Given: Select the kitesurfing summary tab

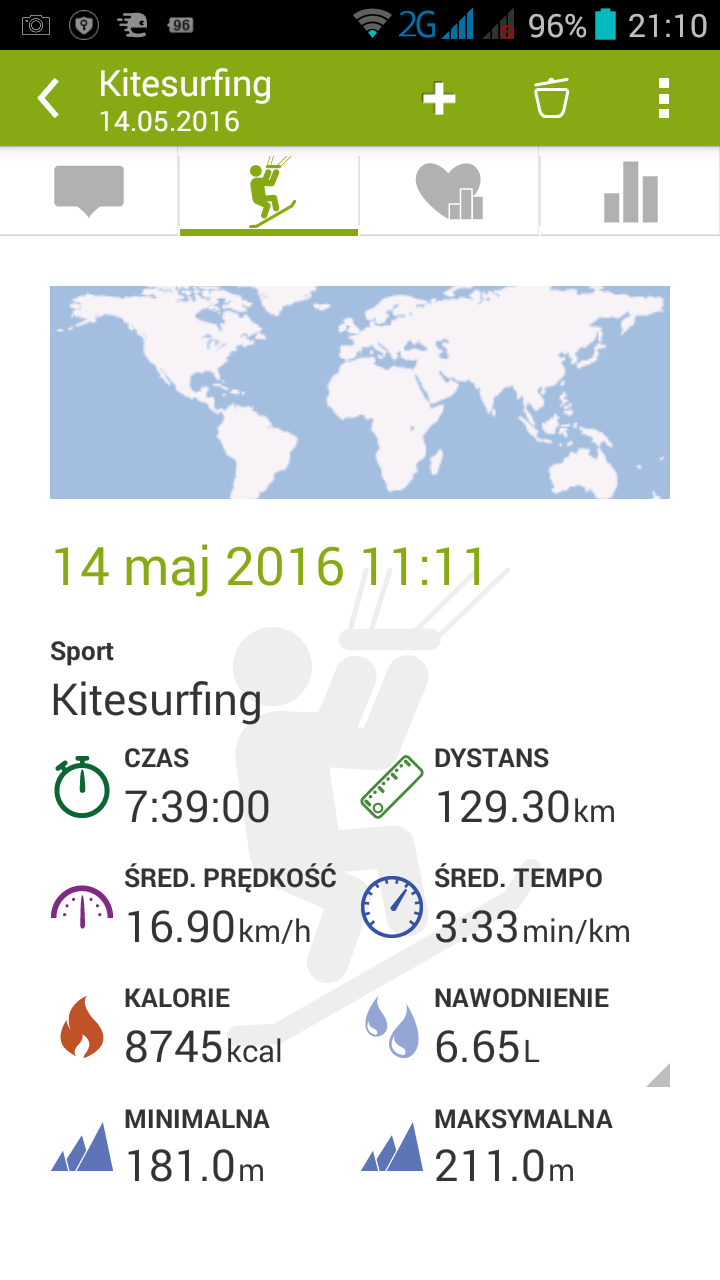Looking at the screenshot, I should 269,191.
